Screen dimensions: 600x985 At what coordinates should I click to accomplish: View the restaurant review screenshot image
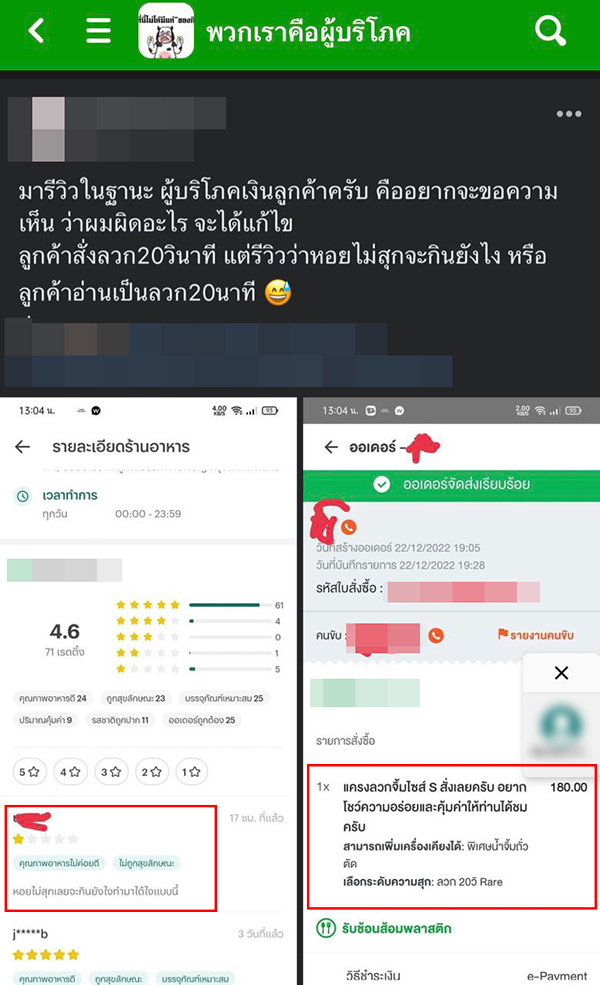150,690
